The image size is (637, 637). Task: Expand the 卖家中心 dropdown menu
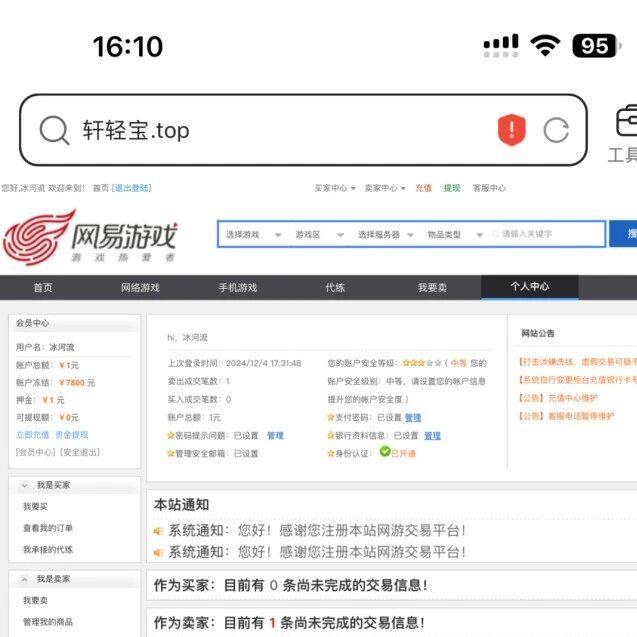[x=385, y=188]
